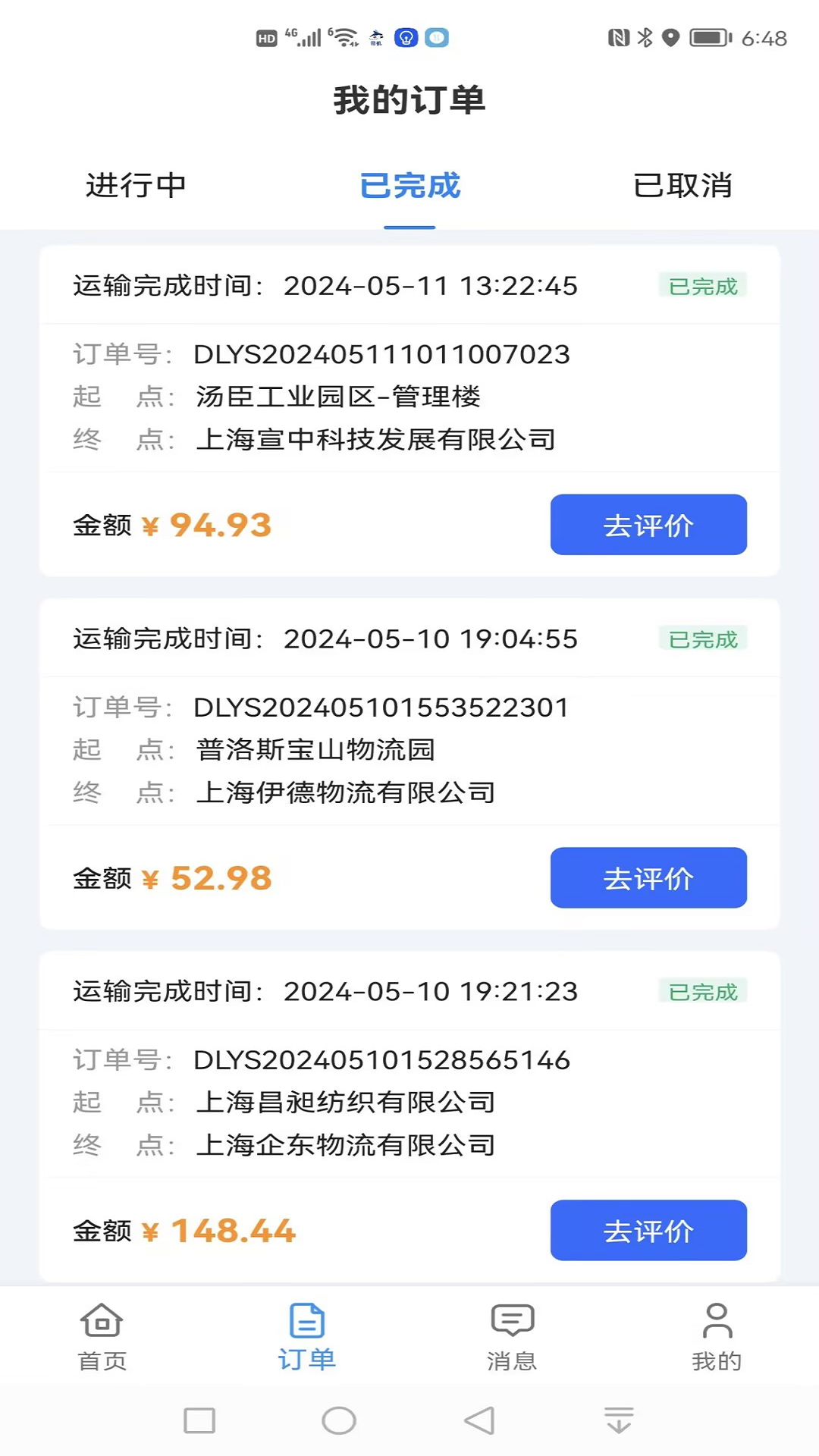Open the 我的 profile icon
The height and width of the screenshot is (1456, 819).
tap(716, 1323)
